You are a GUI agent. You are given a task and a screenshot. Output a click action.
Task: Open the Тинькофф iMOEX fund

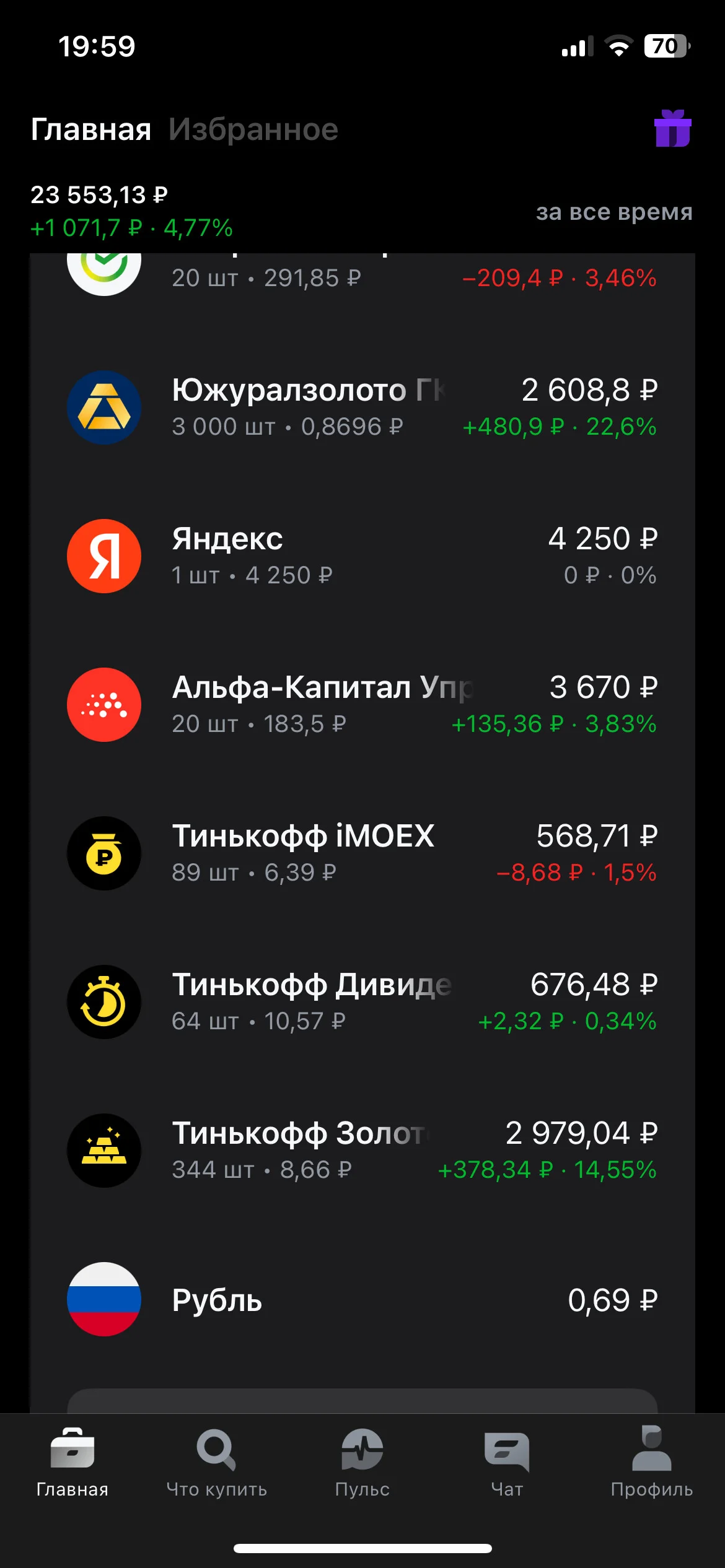[362, 853]
